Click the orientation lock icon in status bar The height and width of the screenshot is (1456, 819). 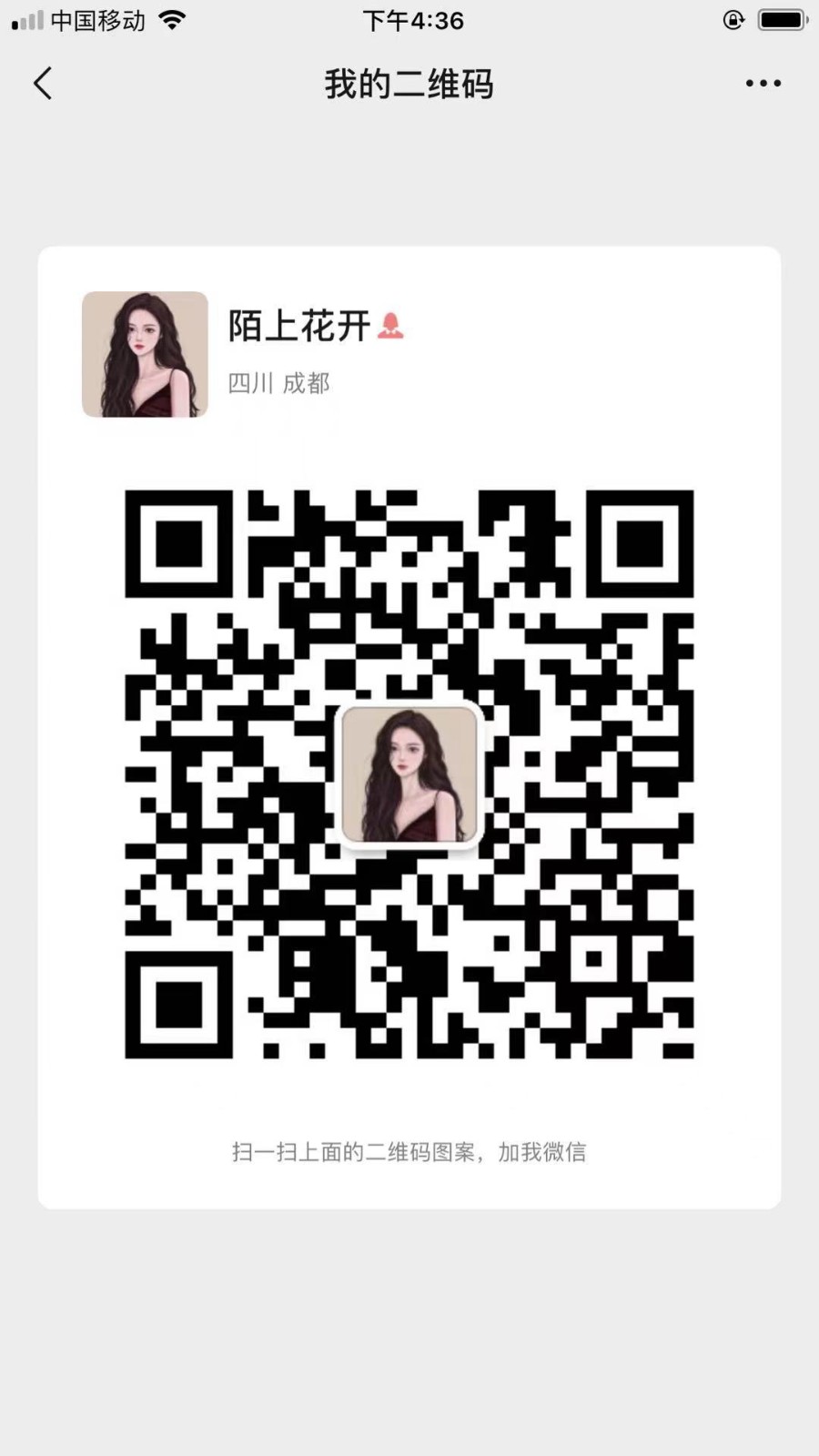pyautogui.click(x=733, y=19)
